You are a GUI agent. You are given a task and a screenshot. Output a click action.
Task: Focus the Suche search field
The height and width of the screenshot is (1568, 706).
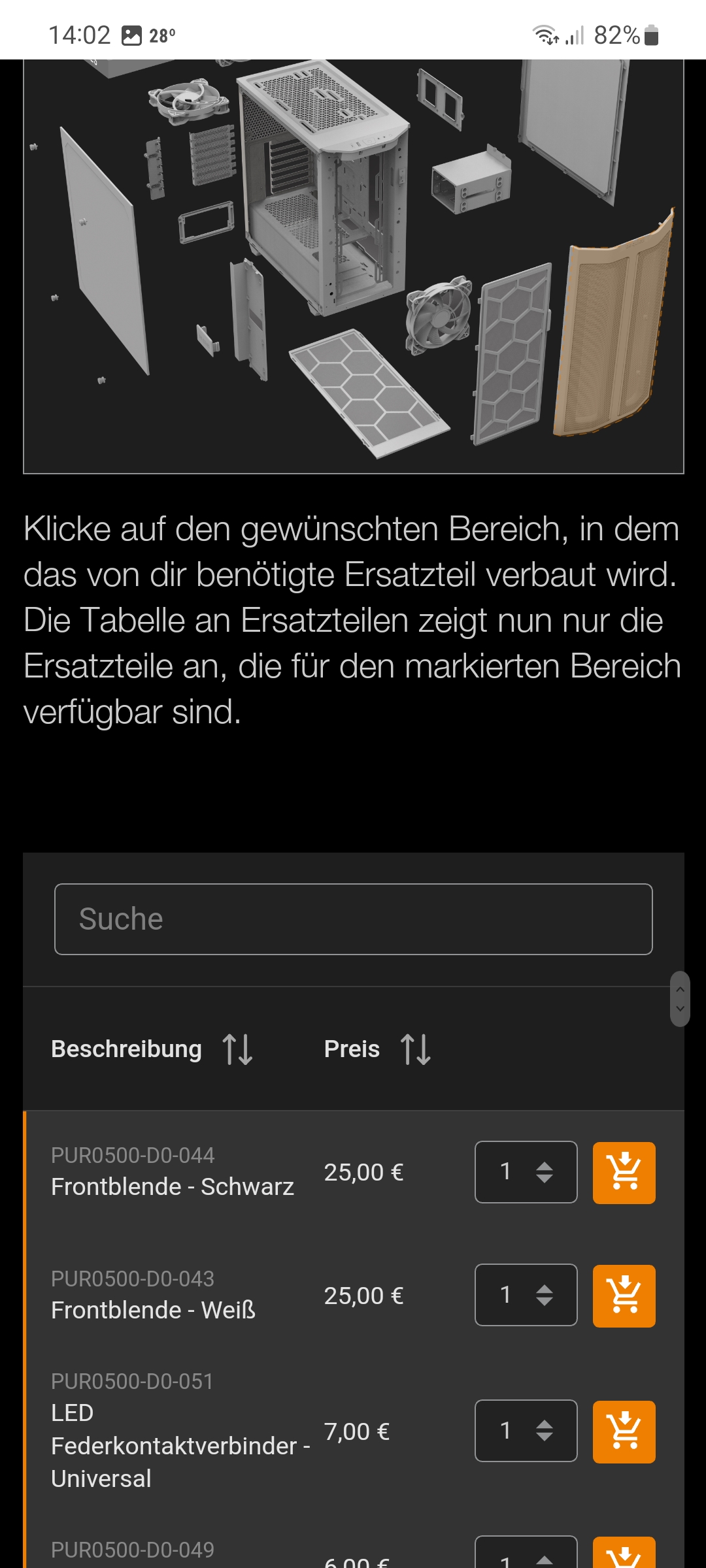[353, 919]
